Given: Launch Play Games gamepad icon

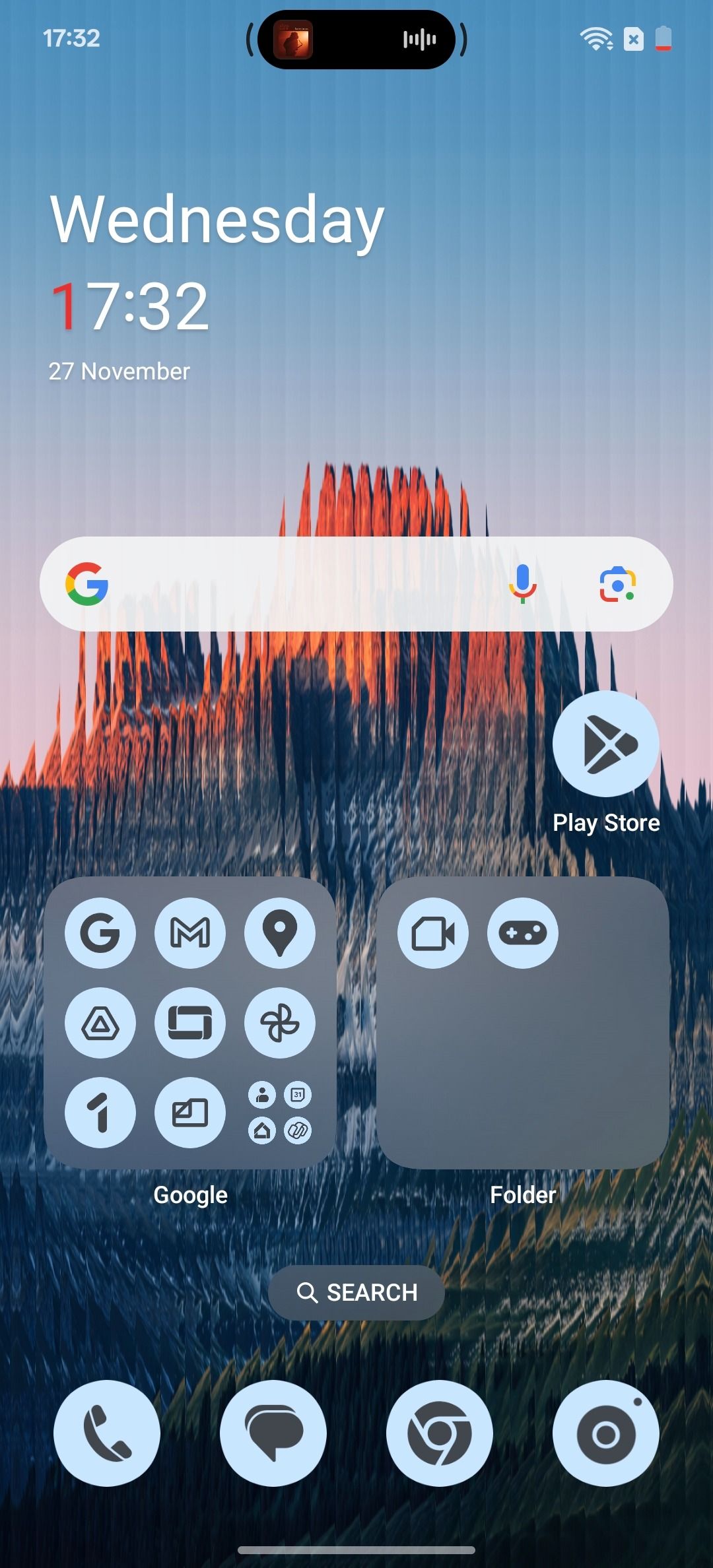Looking at the screenshot, I should pyautogui.click(x=524, y=932).
